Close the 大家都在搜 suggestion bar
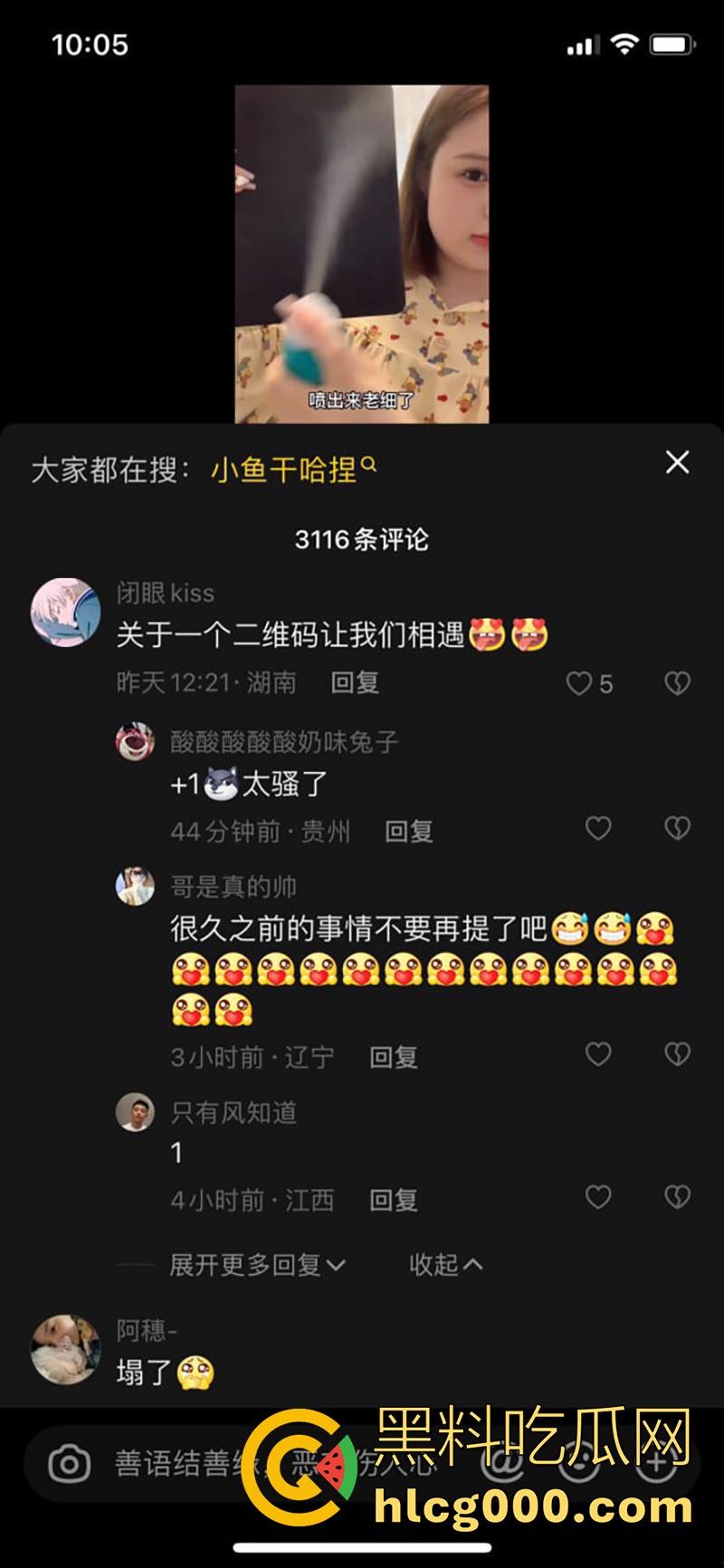The image size is (724, 1568). pos(677,461)
